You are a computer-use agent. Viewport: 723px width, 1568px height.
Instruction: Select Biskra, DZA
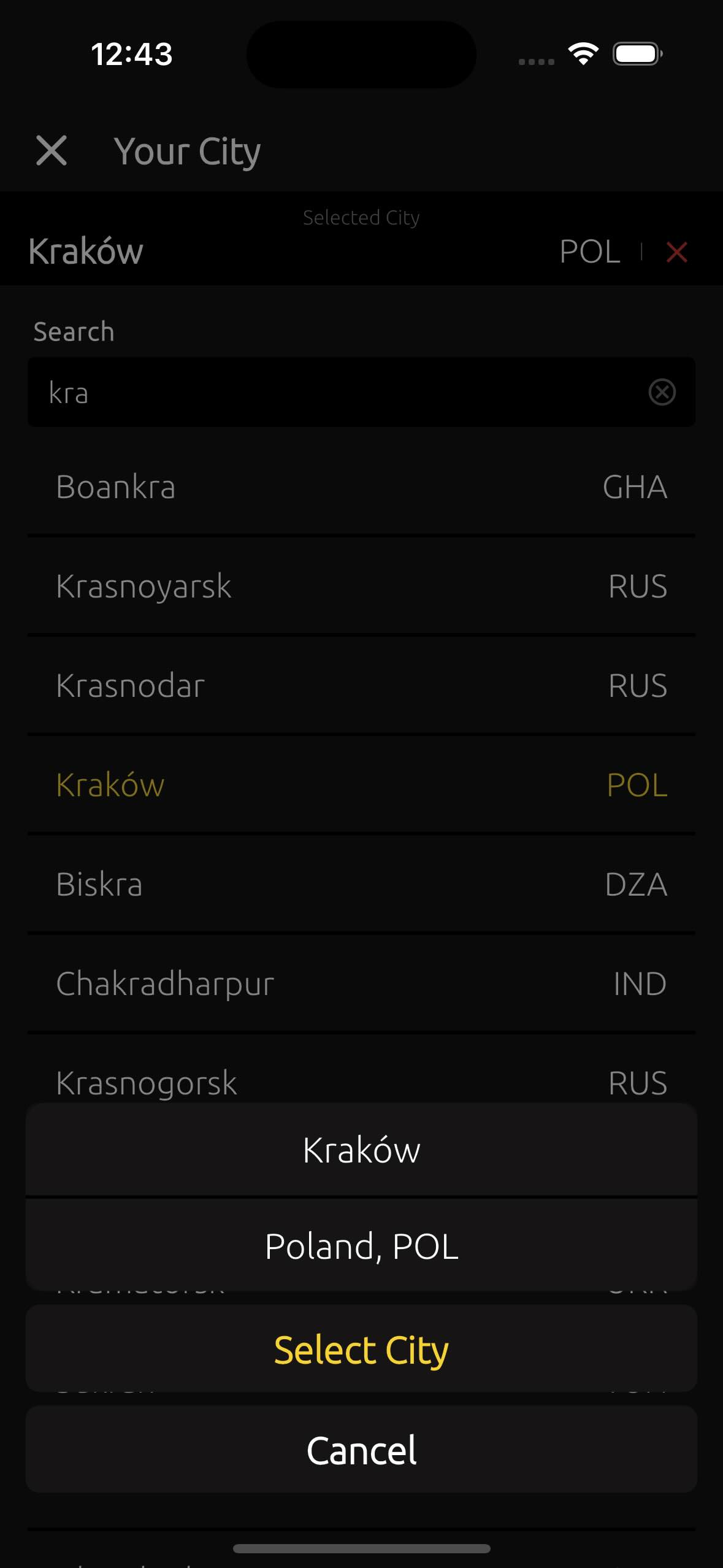(361, 884)
